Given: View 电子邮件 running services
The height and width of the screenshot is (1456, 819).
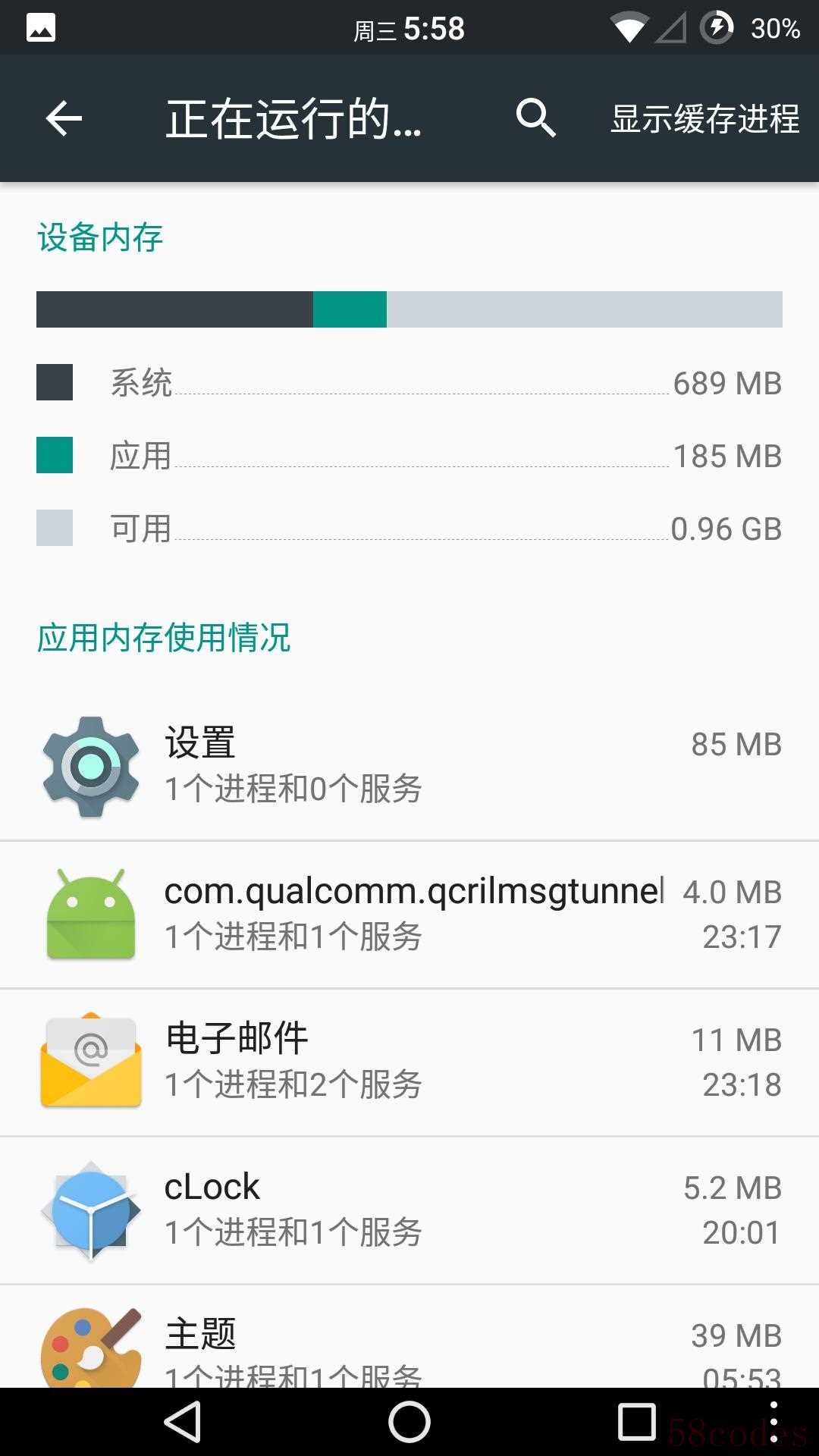Looking at the screenshot, I should coord(409,1062).
